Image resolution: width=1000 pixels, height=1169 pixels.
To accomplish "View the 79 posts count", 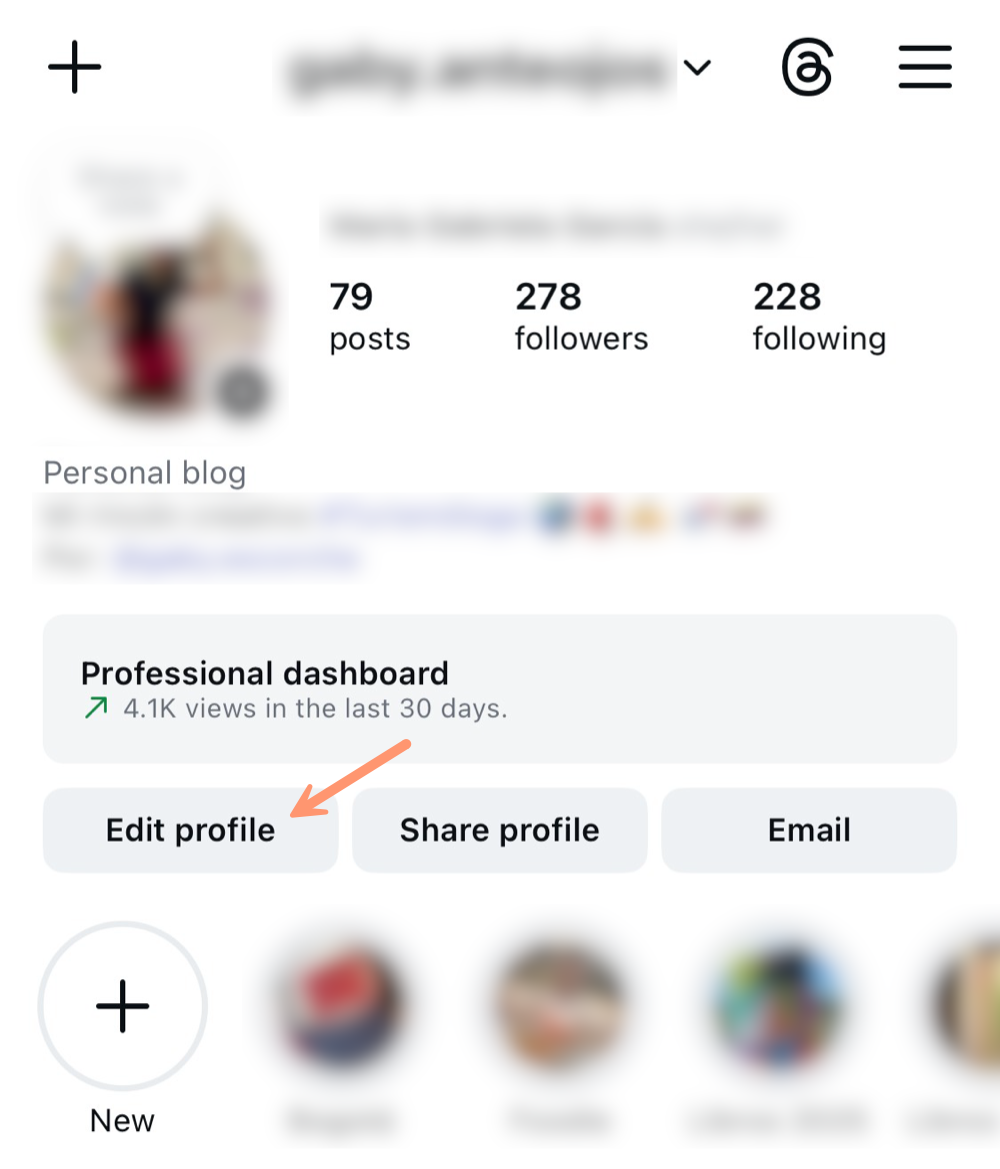I will (369, 316).
